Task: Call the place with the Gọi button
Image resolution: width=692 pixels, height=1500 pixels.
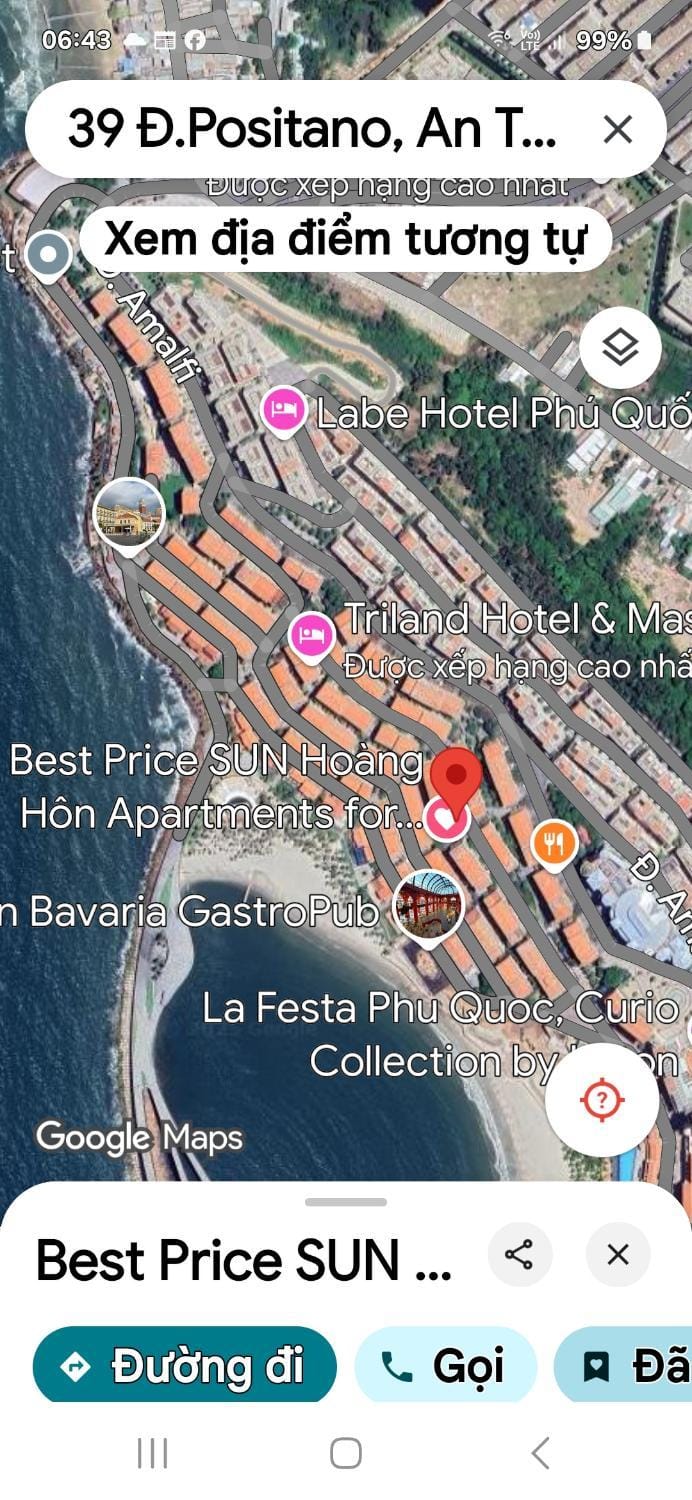Action: pyautogui.click(x=445, y=1366)
